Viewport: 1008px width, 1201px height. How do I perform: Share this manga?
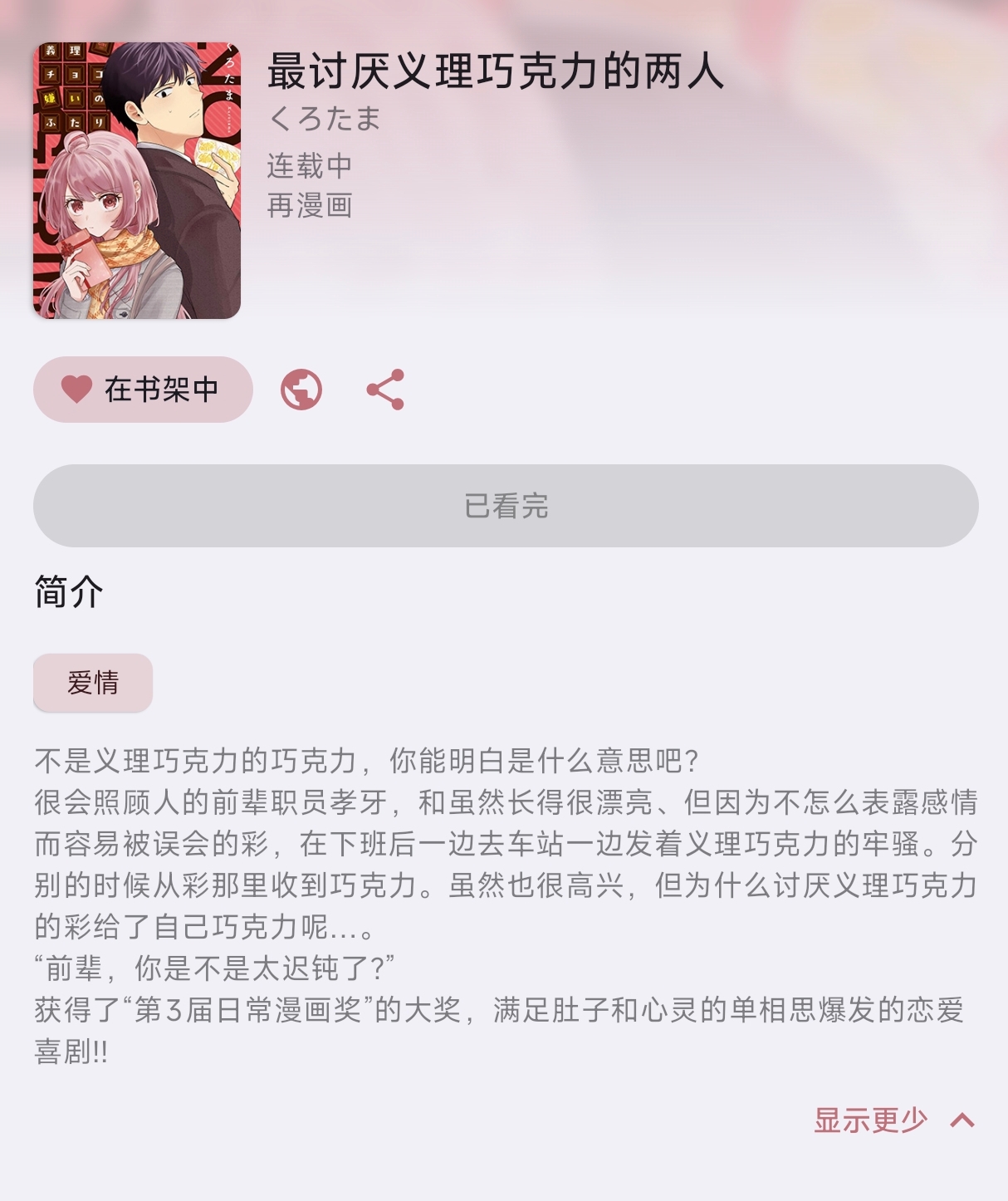pos(385,390)
